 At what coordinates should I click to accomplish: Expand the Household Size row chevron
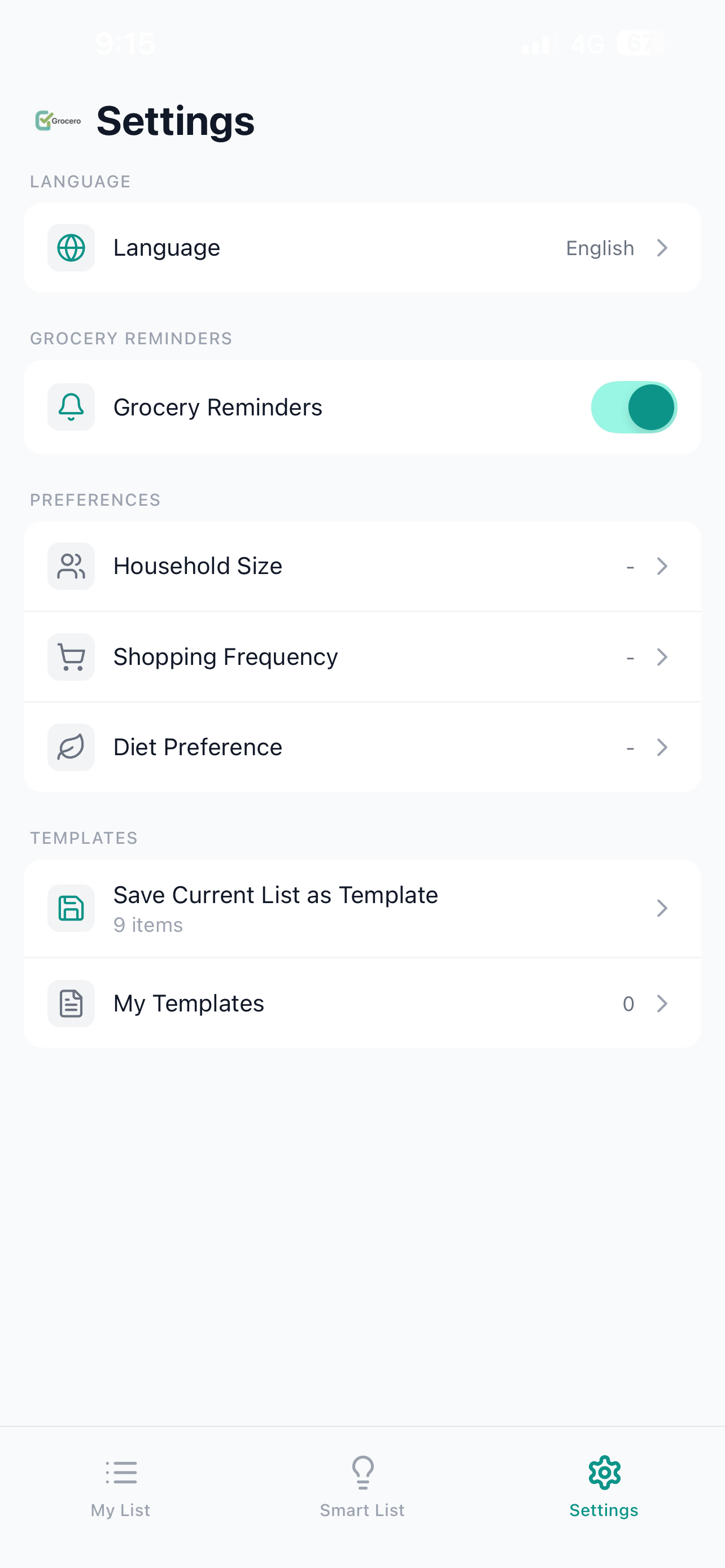tap(662, 566)
